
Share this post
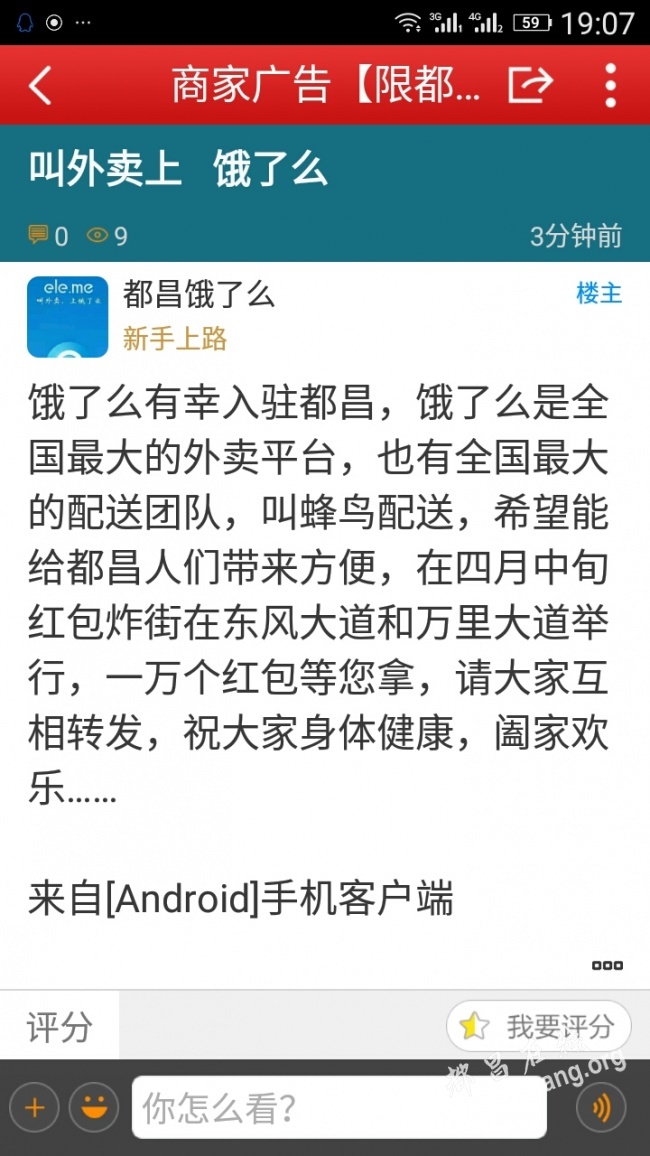(x=530, y=85)
